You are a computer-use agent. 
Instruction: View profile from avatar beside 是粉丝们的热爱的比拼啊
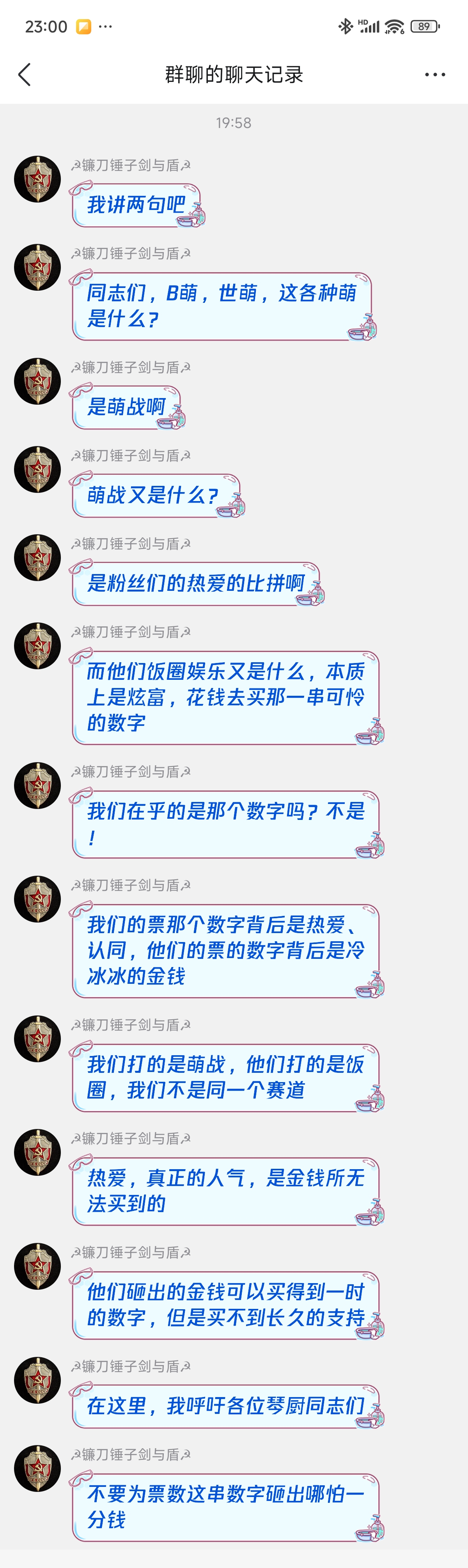pos(37,558)
